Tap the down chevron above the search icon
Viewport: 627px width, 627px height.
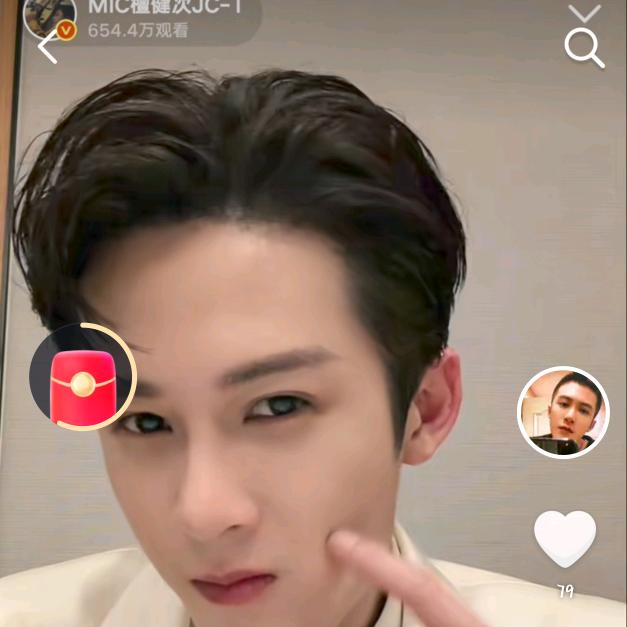584,12
